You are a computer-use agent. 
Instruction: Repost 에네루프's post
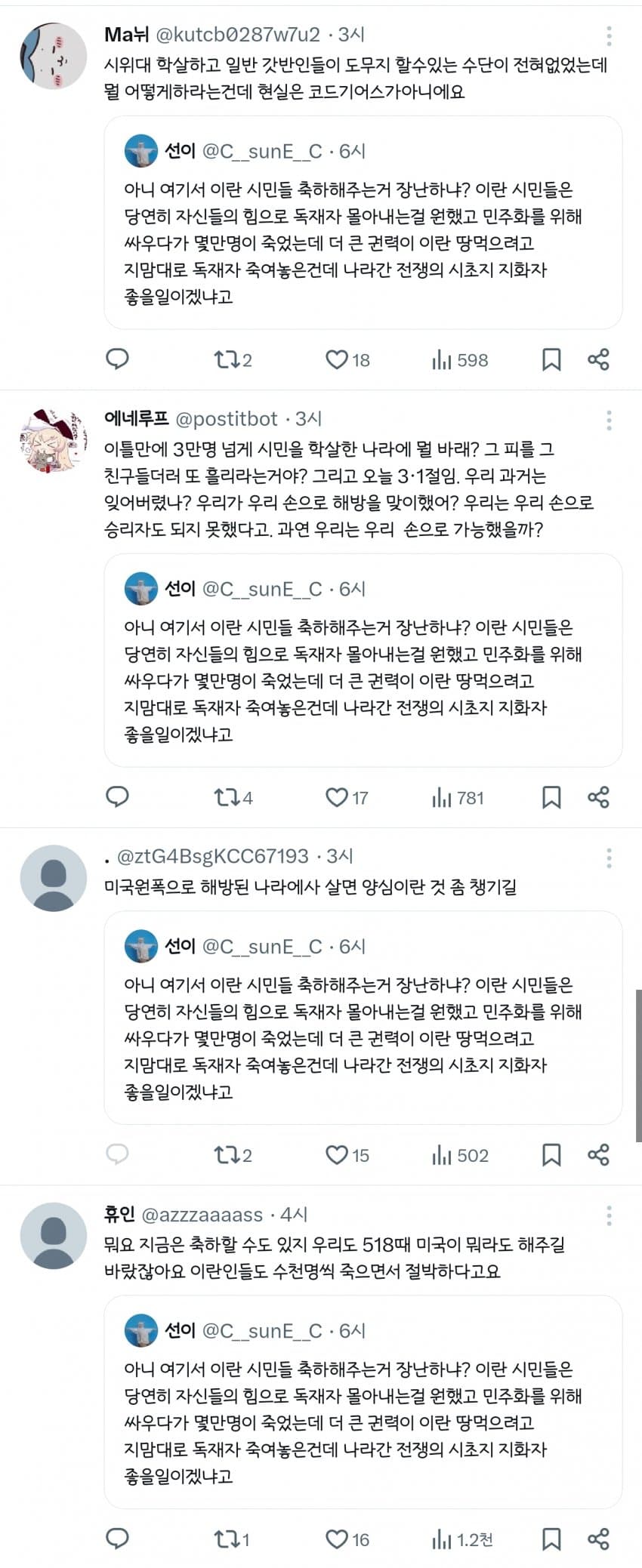226,797
